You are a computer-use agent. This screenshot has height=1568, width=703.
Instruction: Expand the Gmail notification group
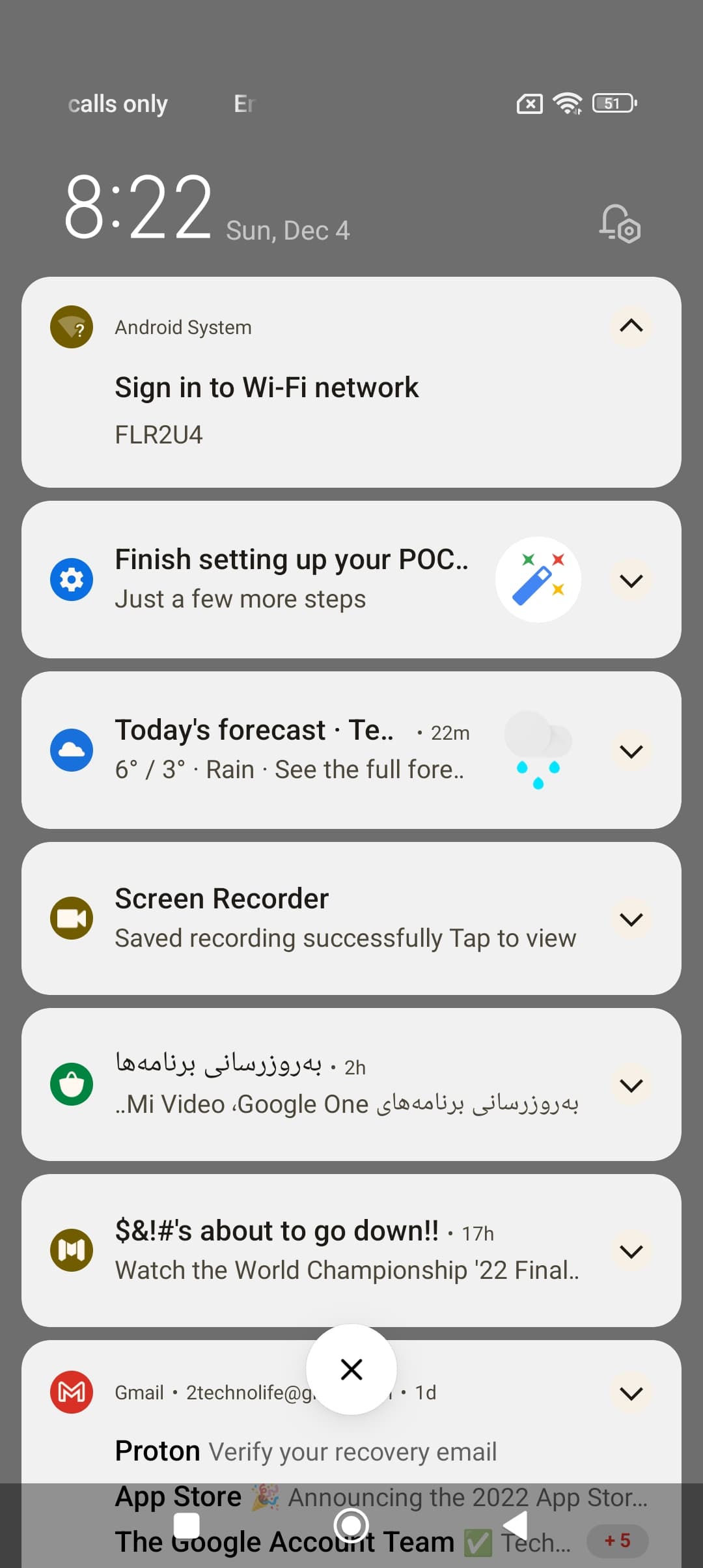[x=631, y=1393]
